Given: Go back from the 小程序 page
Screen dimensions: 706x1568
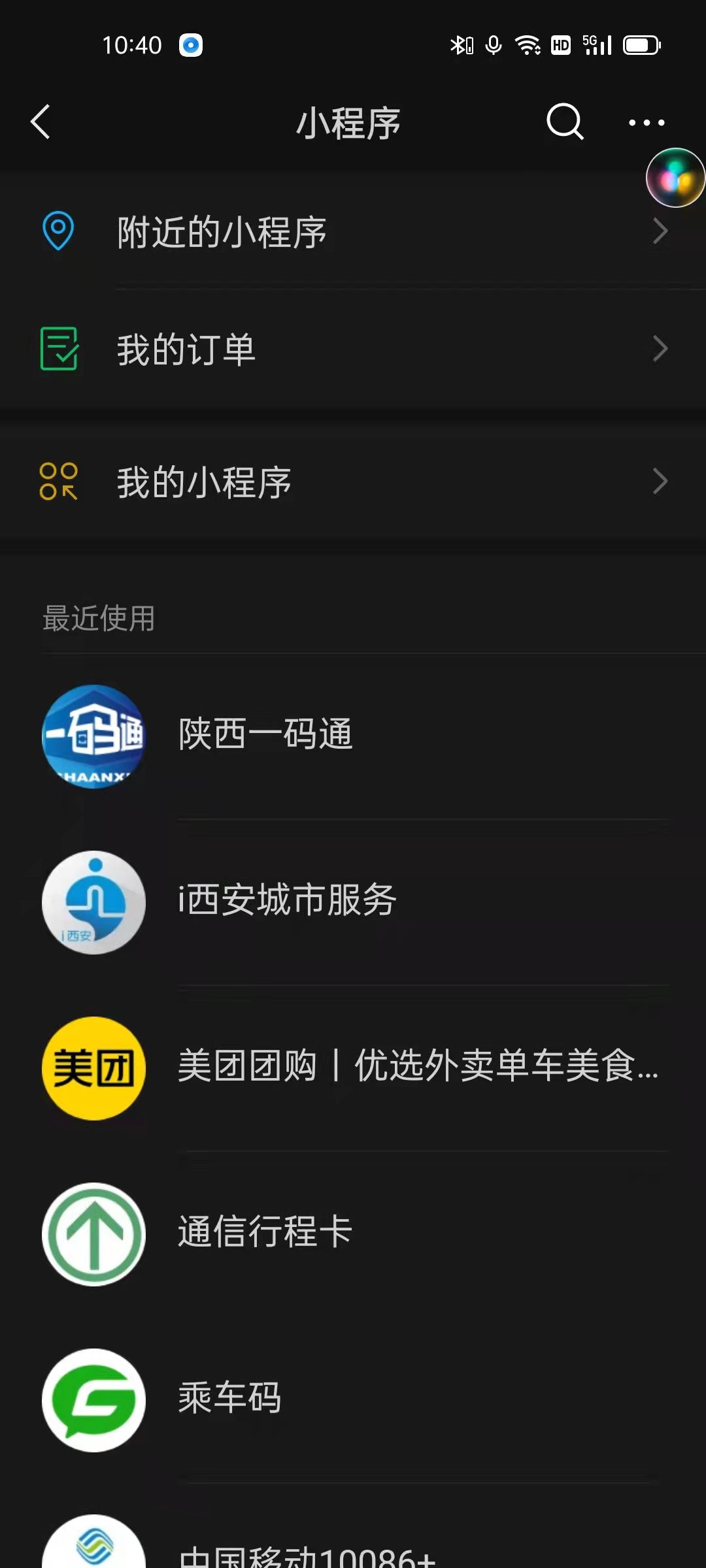Looking at the screenshot, I should [x=41, y=122].
